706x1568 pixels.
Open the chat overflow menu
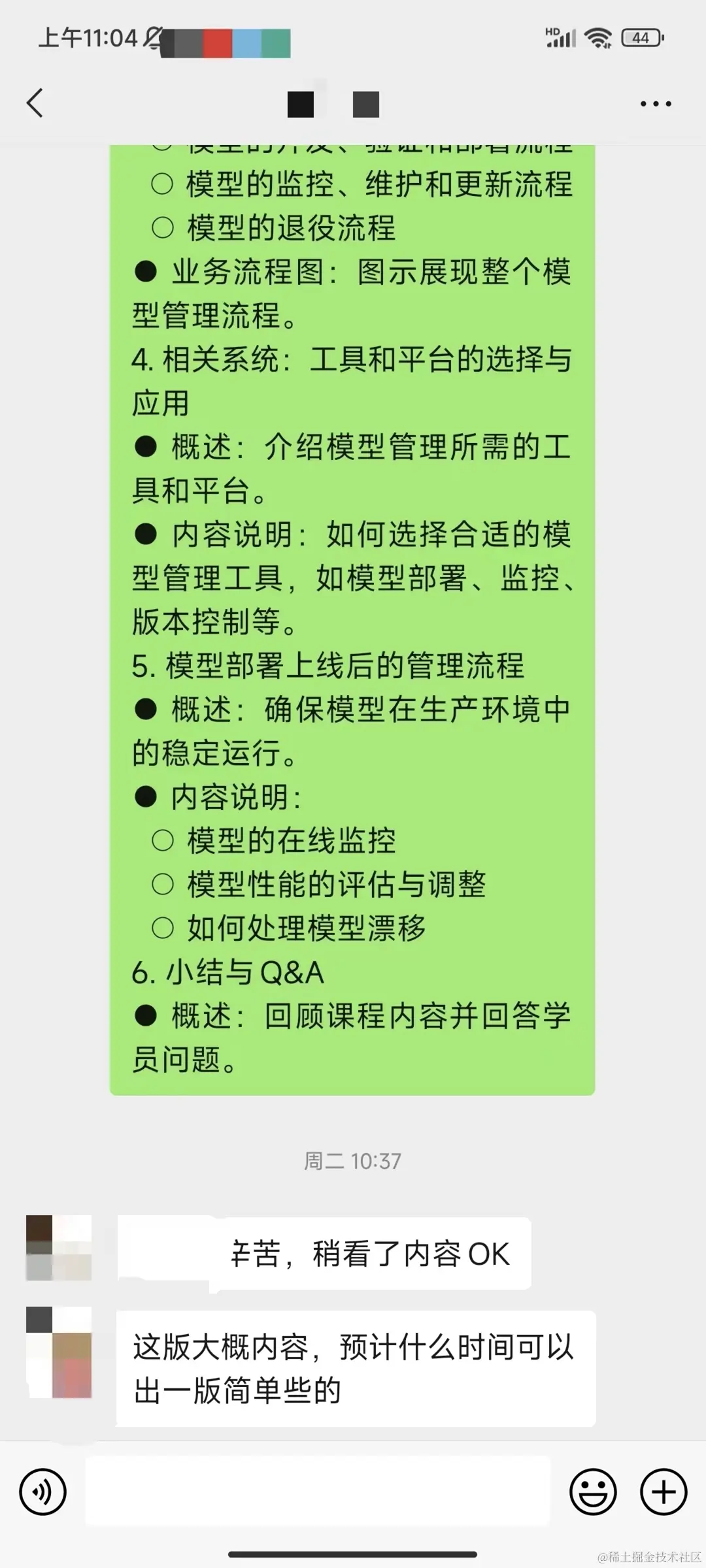pyautogui.click(x=656, y=104)
